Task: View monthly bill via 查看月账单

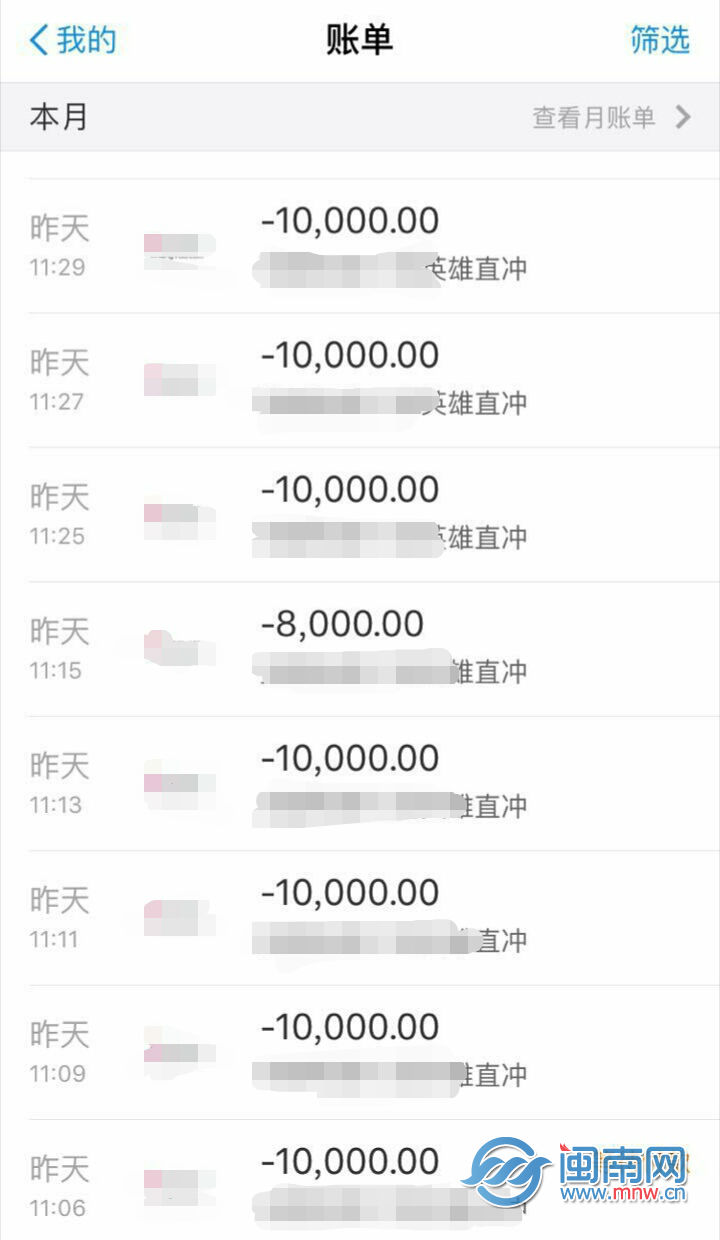Action: pos(610,117)
